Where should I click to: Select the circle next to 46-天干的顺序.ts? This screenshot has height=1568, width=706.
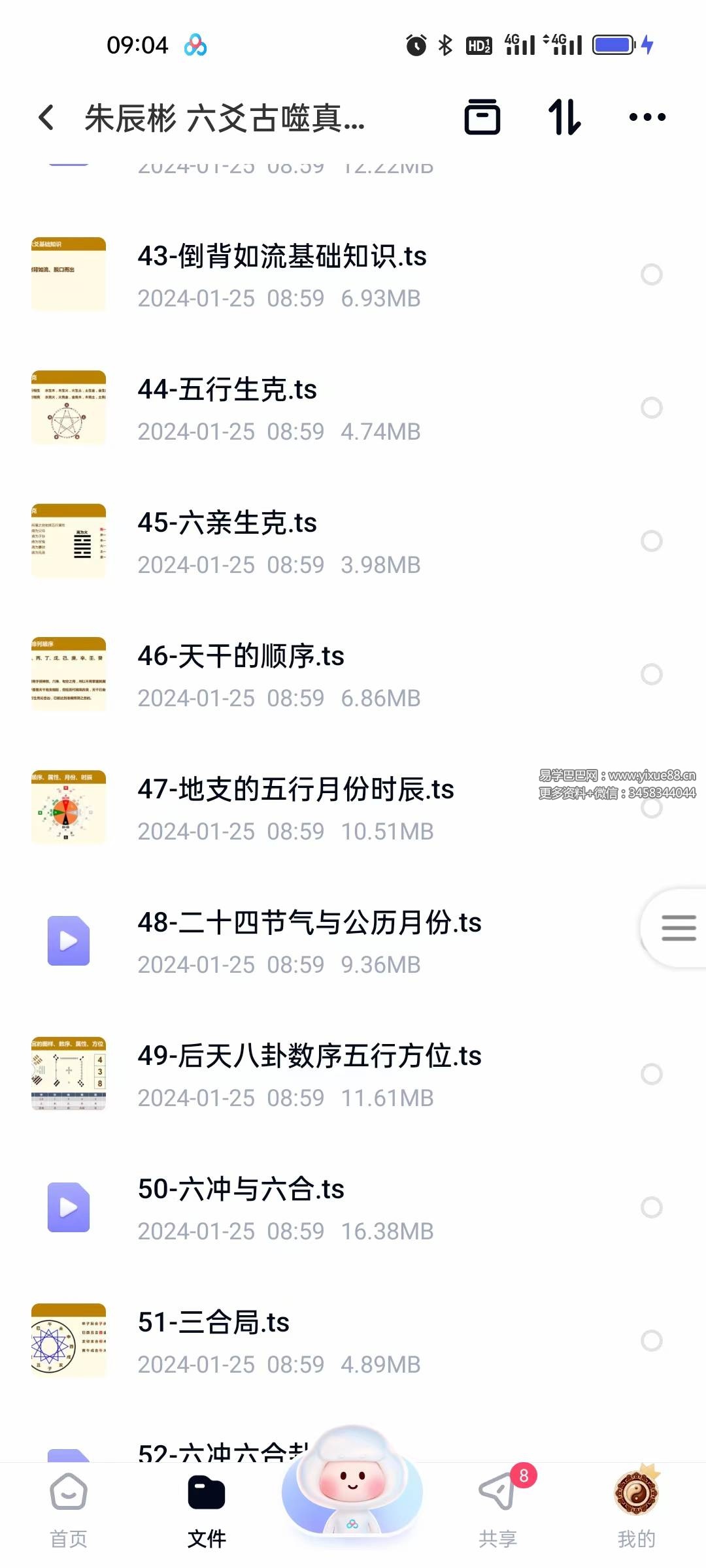coord(652,673)
